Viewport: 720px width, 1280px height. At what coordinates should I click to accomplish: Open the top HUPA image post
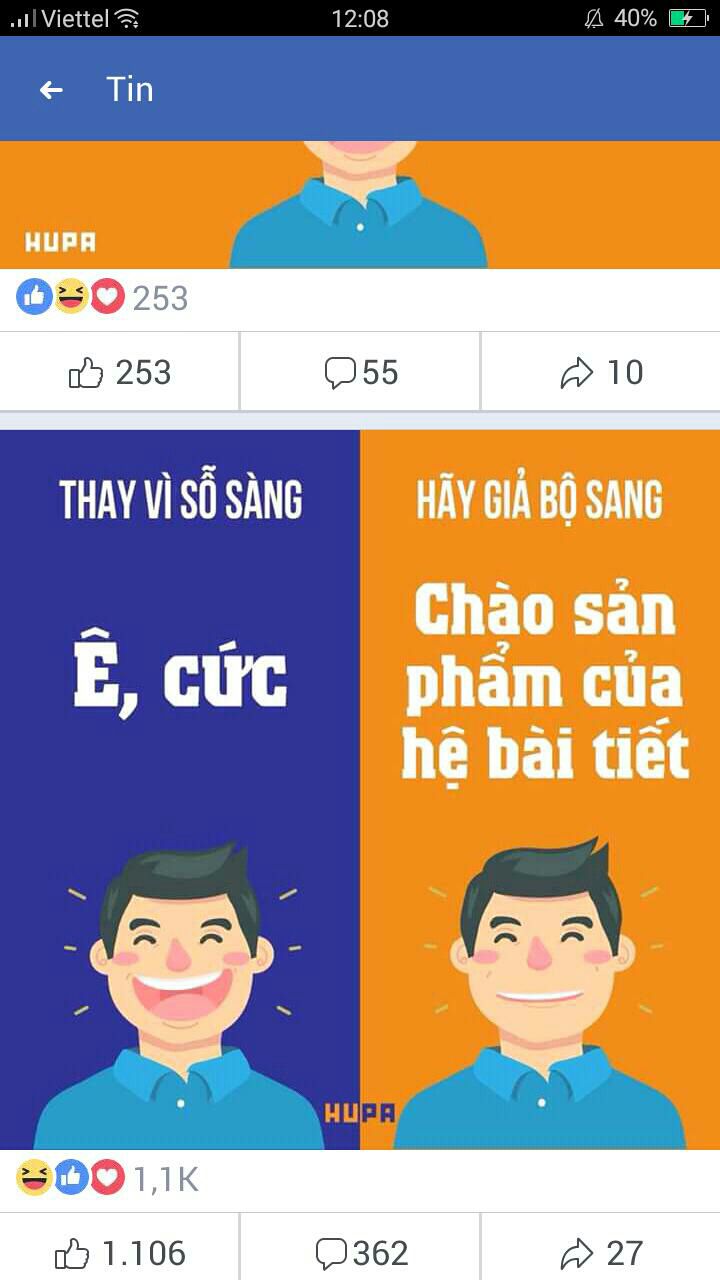(360, 205)
